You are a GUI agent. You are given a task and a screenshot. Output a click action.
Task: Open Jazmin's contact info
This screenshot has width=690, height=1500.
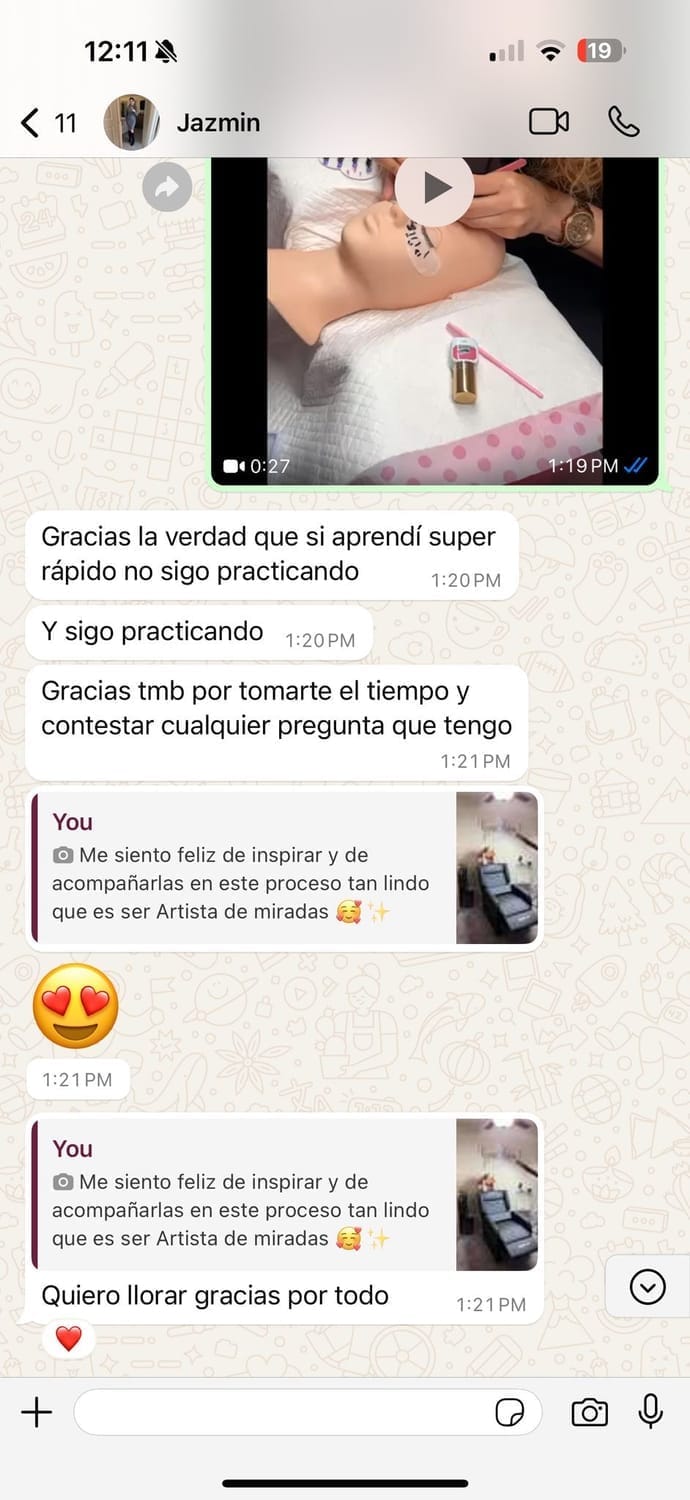[x=218, y=123]
